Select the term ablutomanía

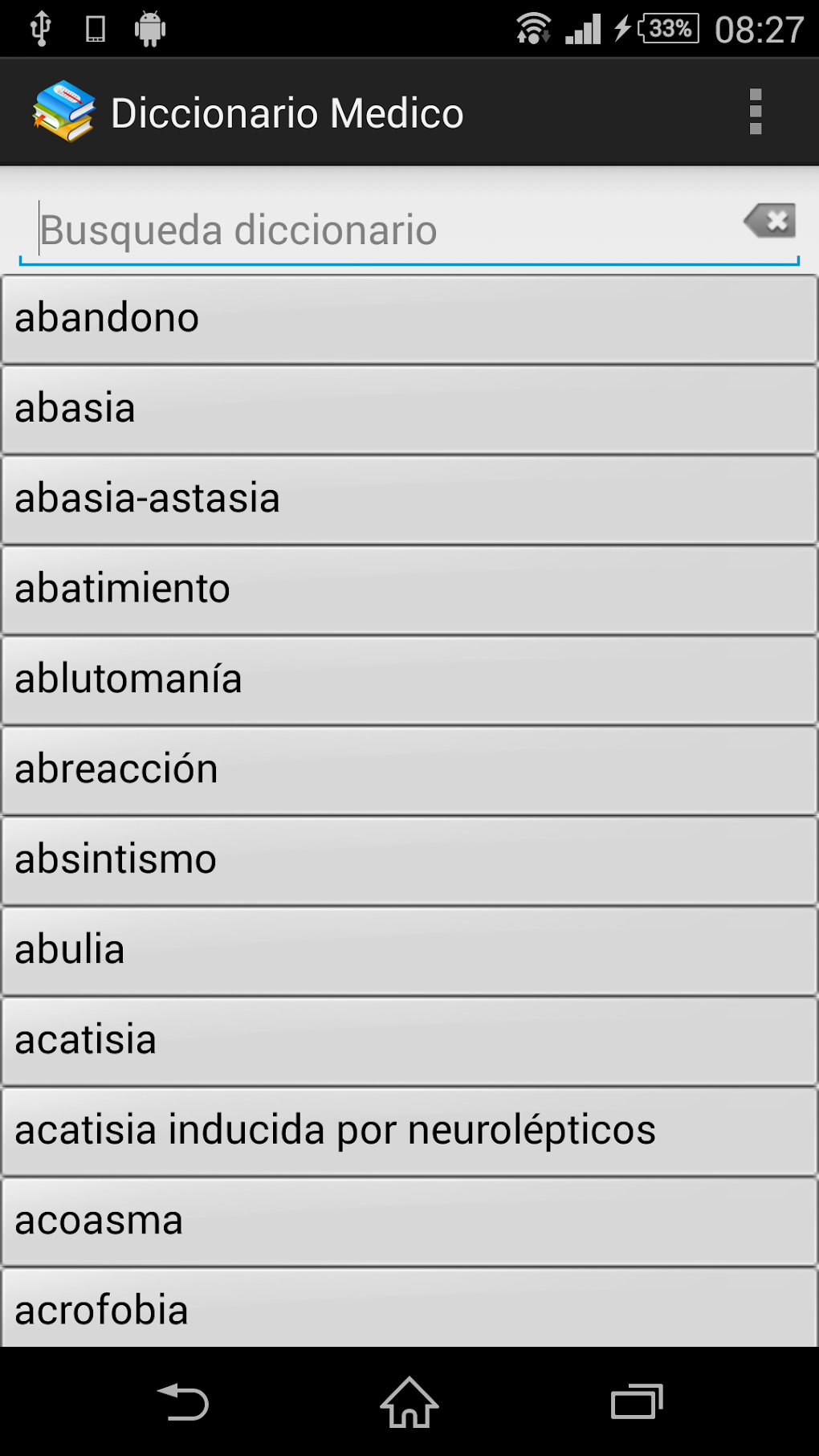pos(409,679)
